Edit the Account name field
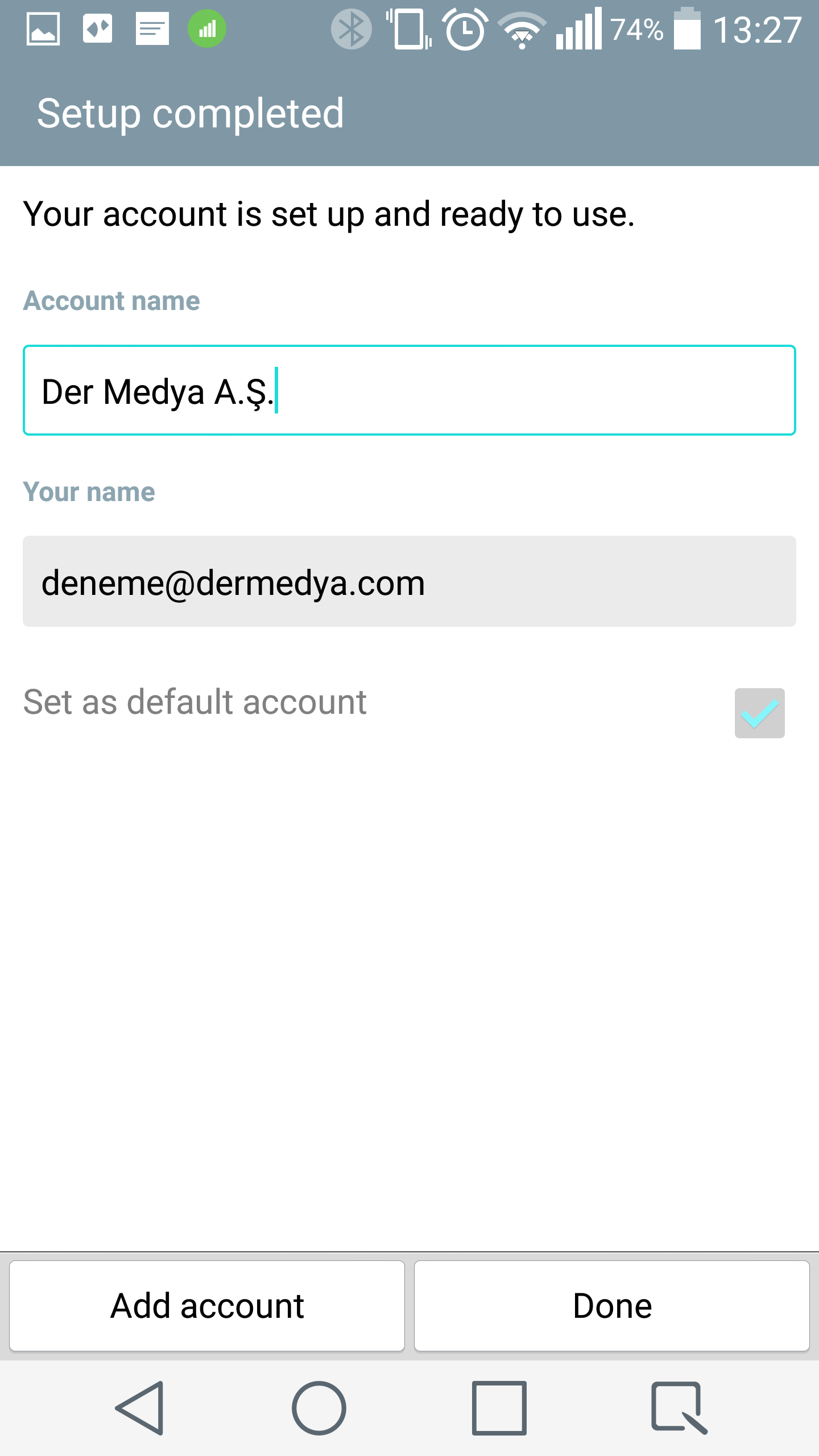 coord(409,390)
